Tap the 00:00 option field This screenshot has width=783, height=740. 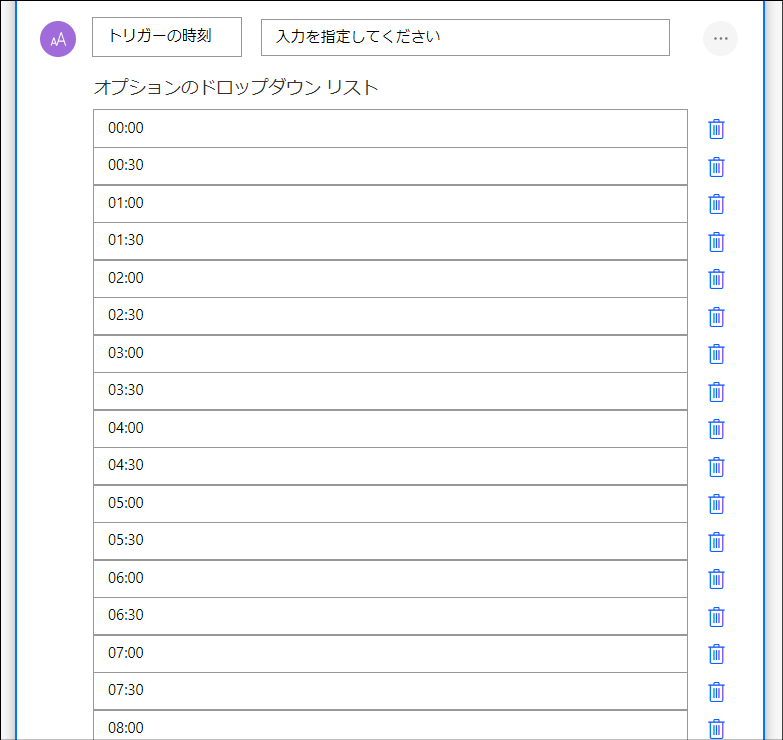pos(390,128)
